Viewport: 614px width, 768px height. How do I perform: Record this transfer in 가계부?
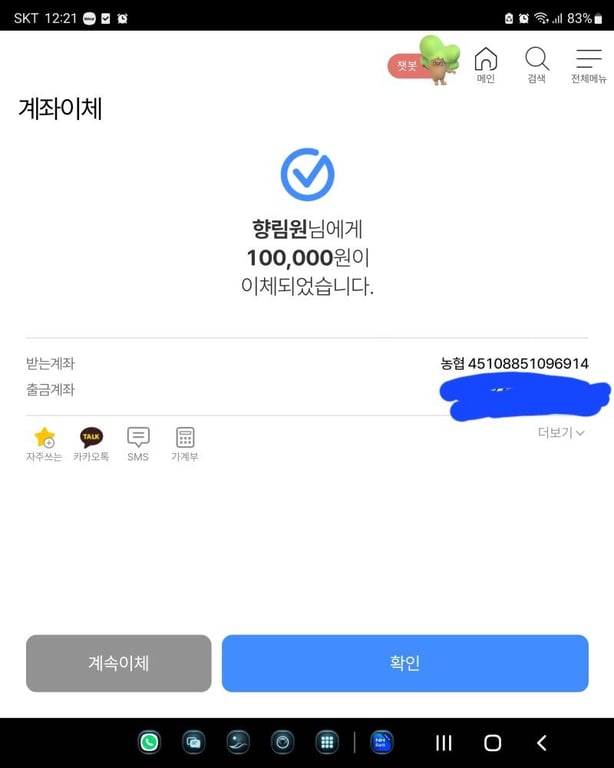(185, 443)
